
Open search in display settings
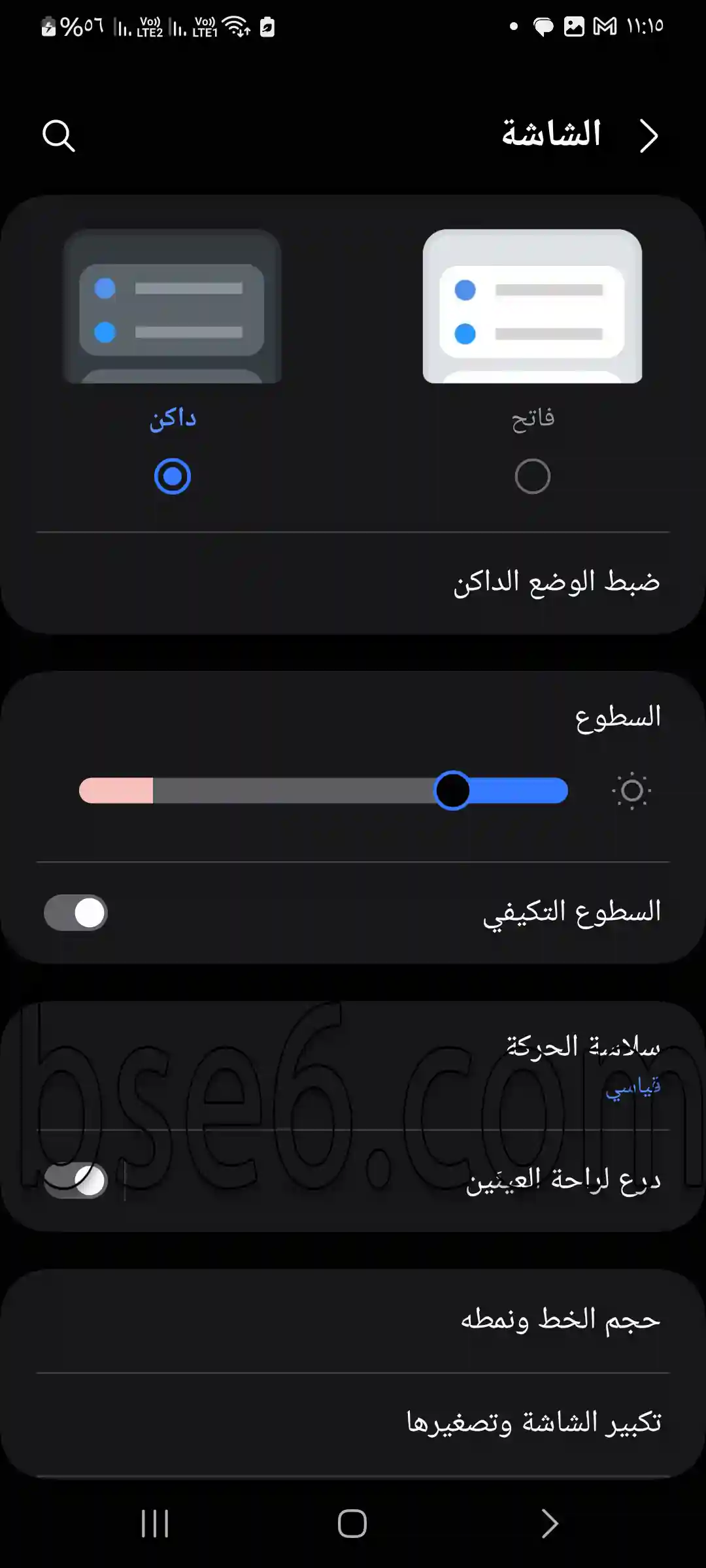[59, 135]
